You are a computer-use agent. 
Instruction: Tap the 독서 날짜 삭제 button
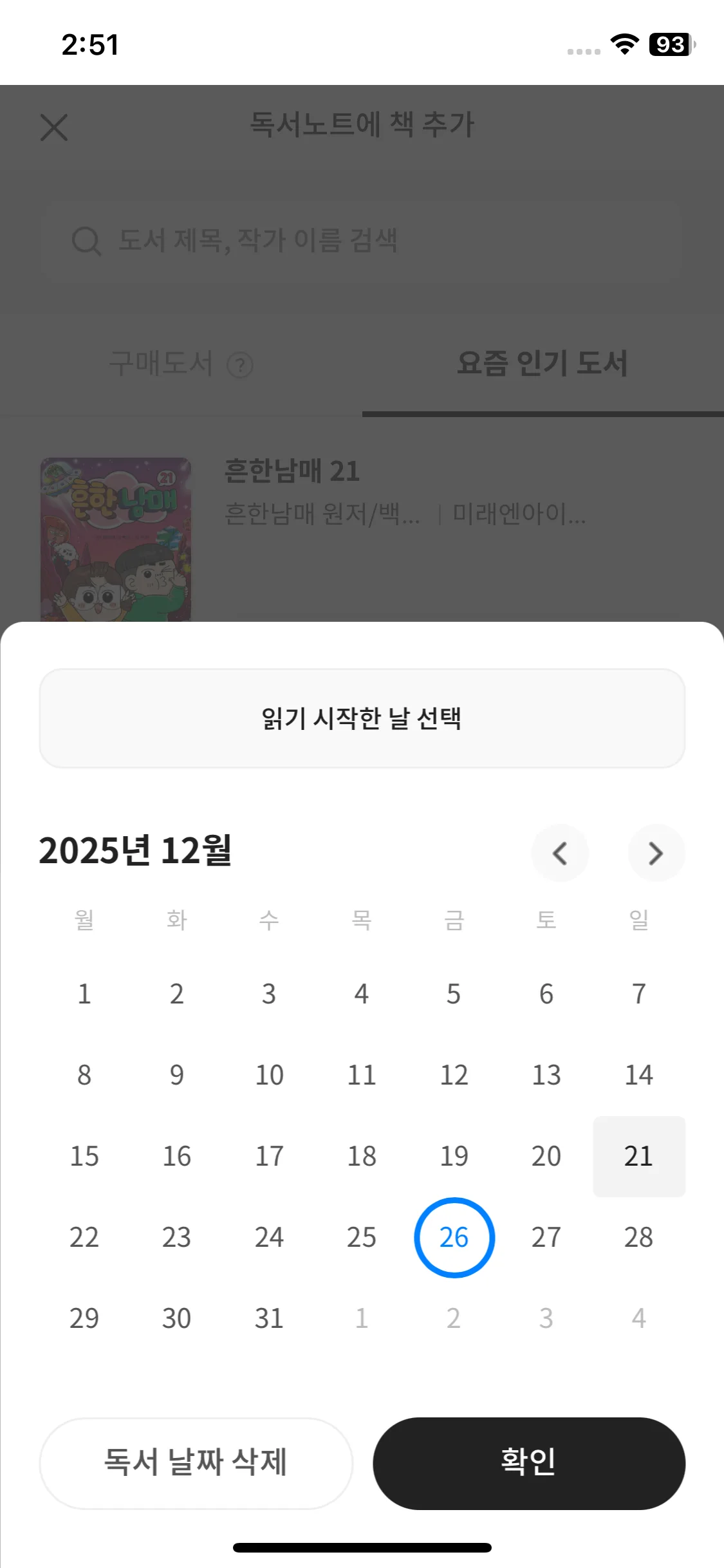coord(196,1462)
